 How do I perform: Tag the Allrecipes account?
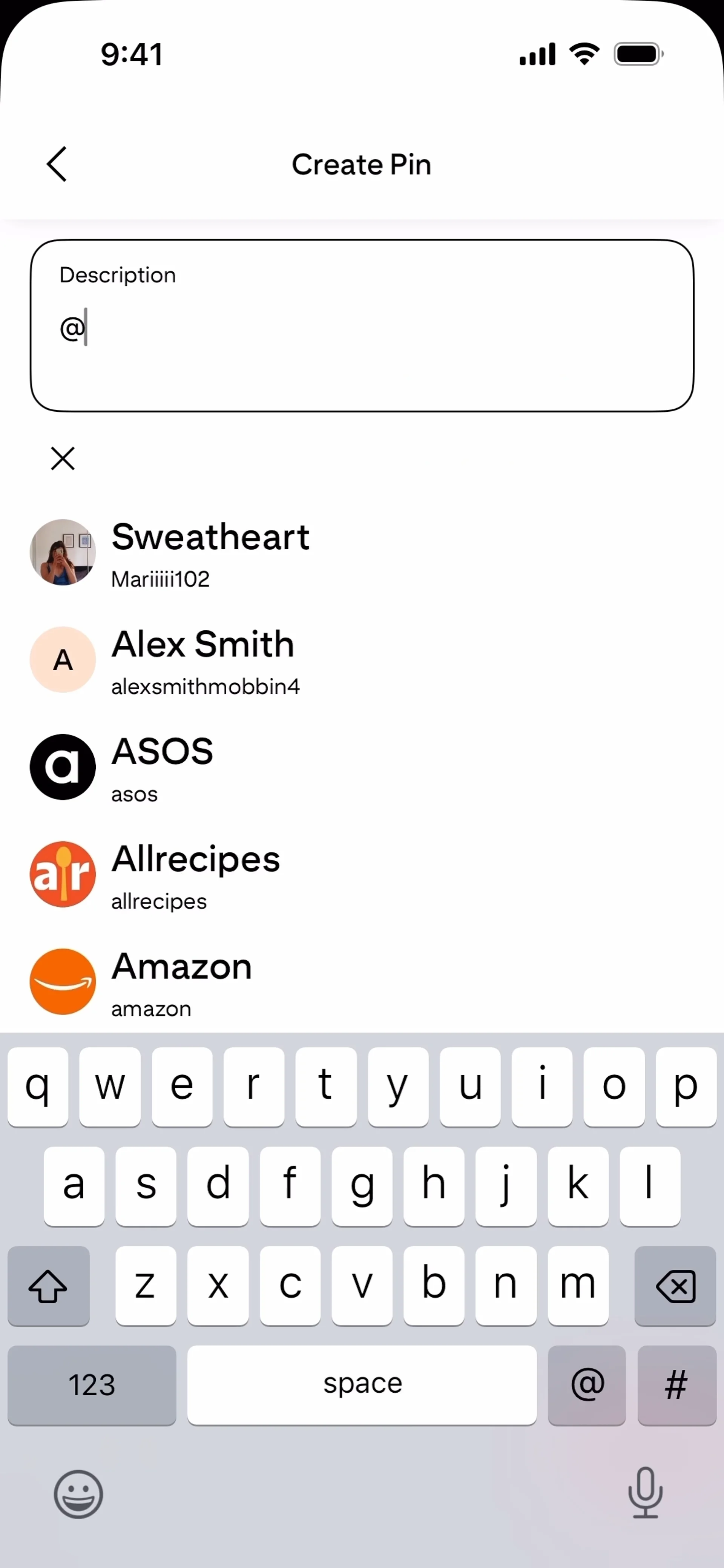click(362, 875)
